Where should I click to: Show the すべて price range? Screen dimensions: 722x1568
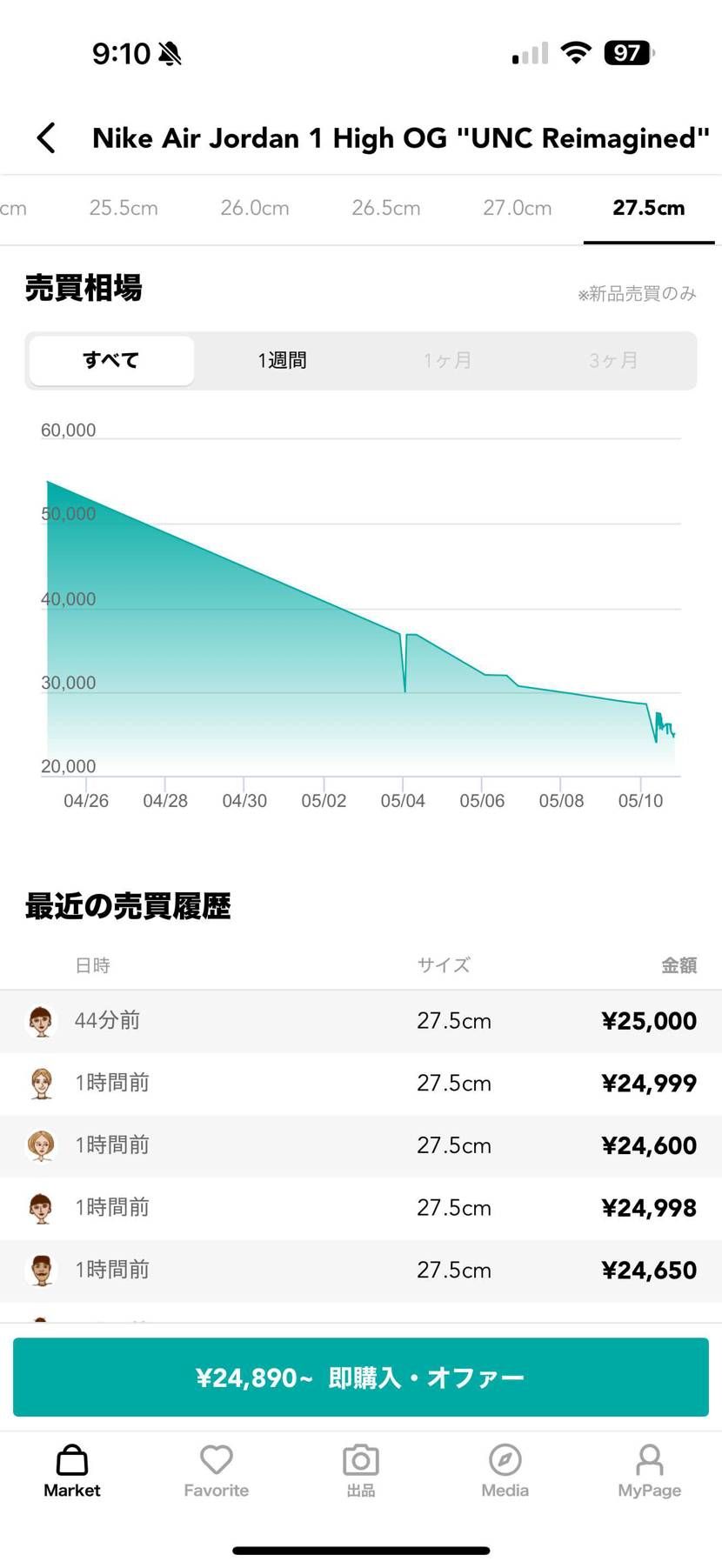click(111, 360)
